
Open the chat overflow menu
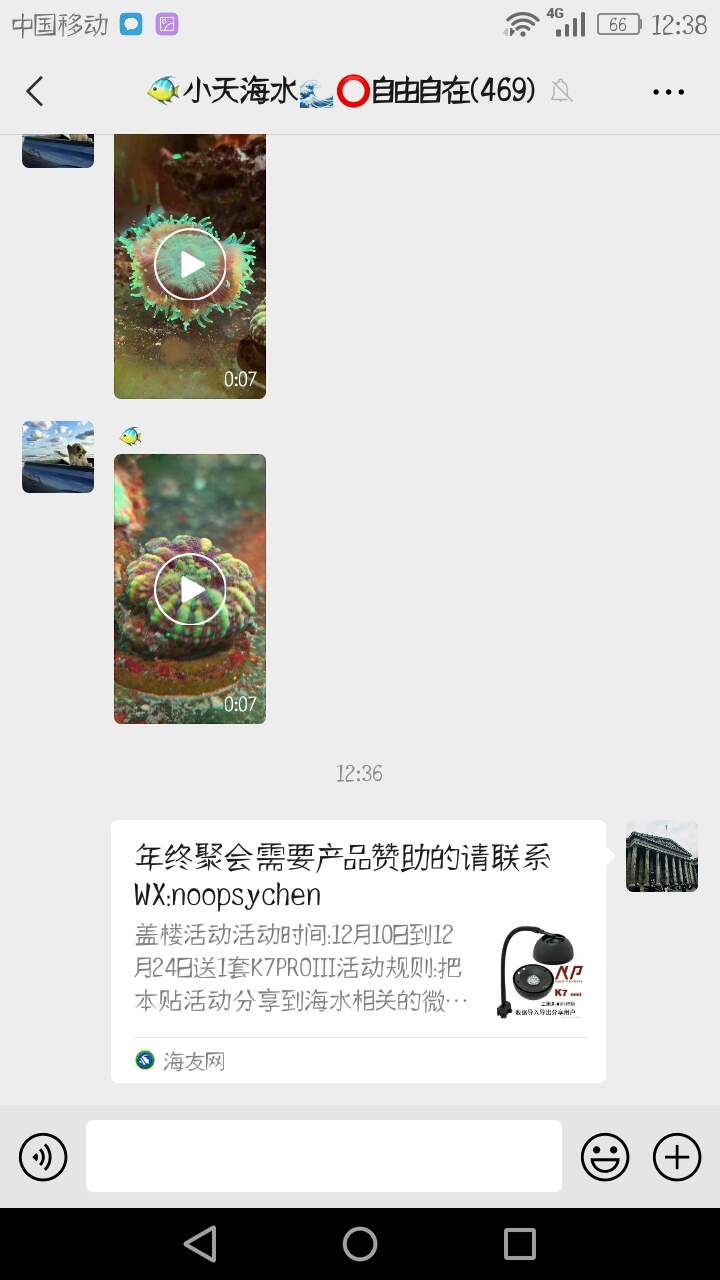[x=668, y=91]
